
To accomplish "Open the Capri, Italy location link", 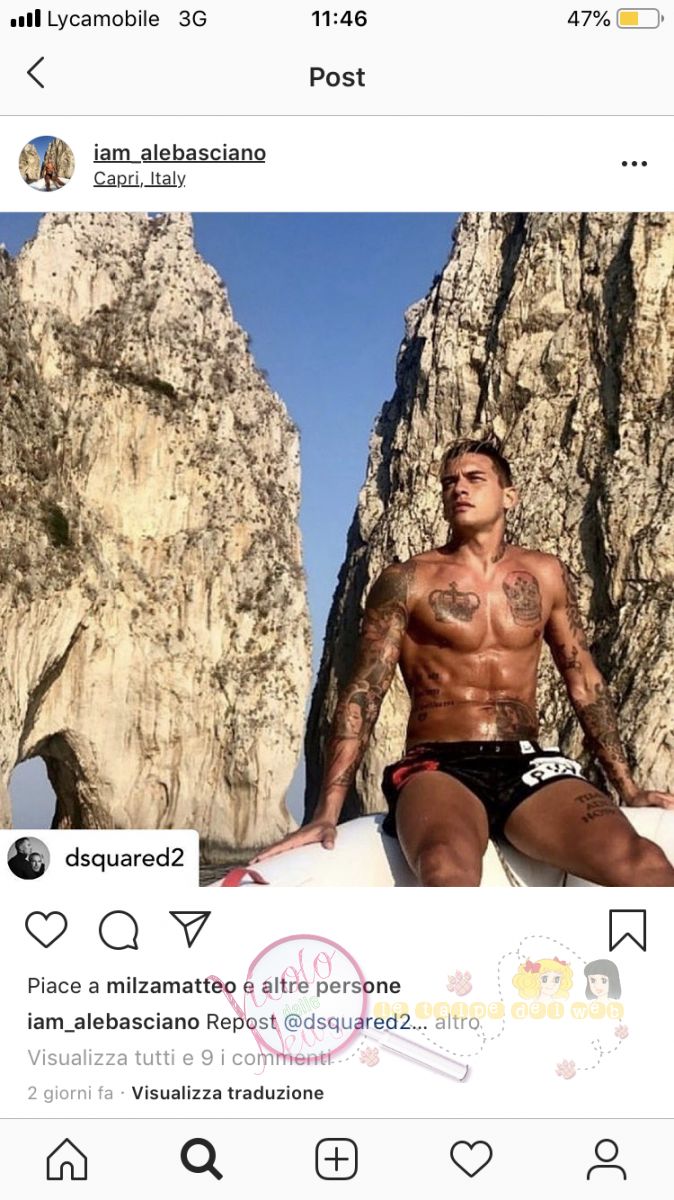I will [139, 179].
